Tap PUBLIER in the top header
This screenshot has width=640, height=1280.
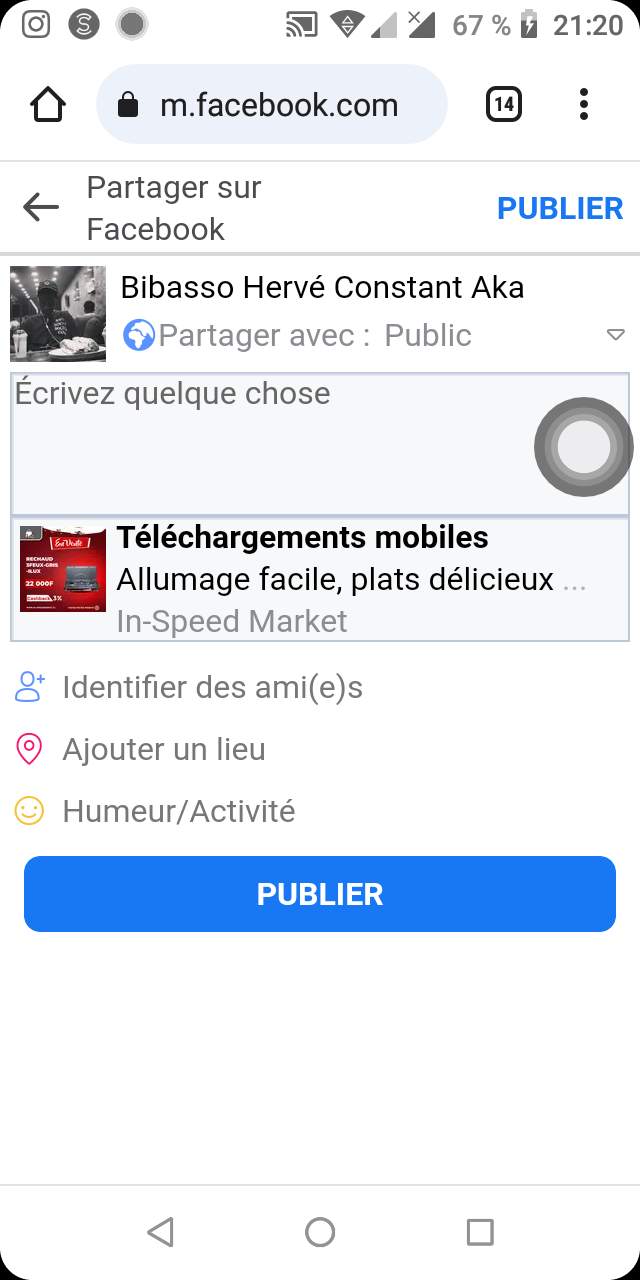pyautogui.click(x=560, y=208)
